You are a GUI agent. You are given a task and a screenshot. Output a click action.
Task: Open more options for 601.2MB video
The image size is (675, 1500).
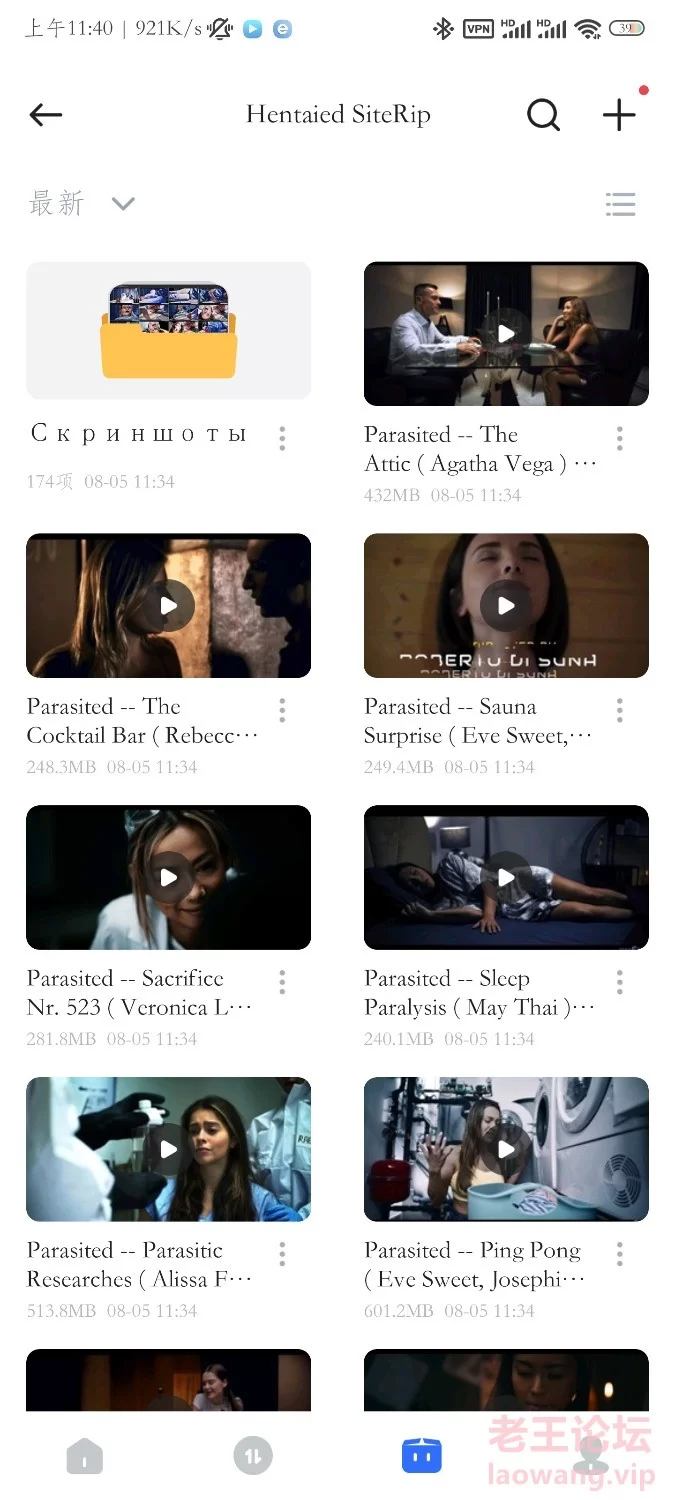pyautogui.click(x=620, y=1254)
